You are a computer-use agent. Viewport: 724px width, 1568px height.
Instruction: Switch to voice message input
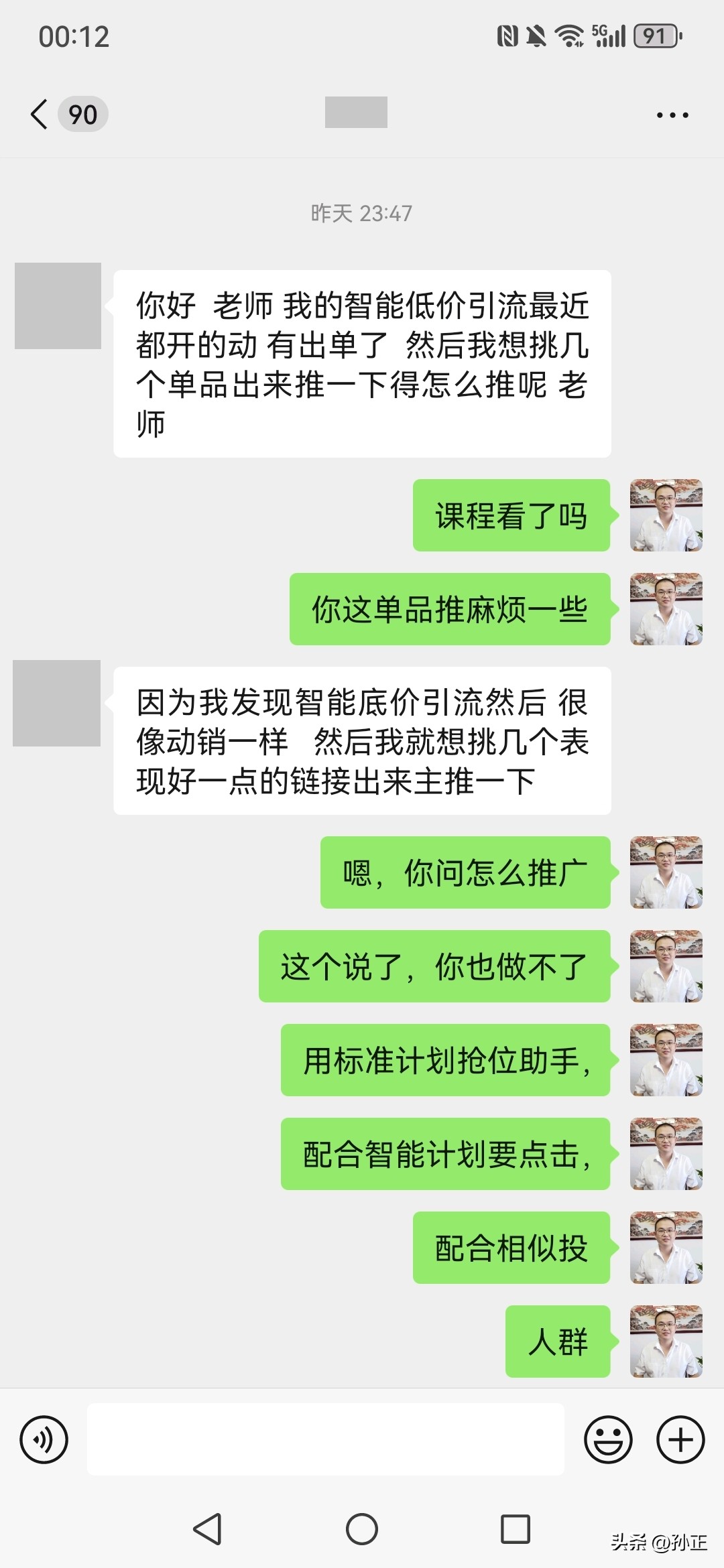[44, 1439]
